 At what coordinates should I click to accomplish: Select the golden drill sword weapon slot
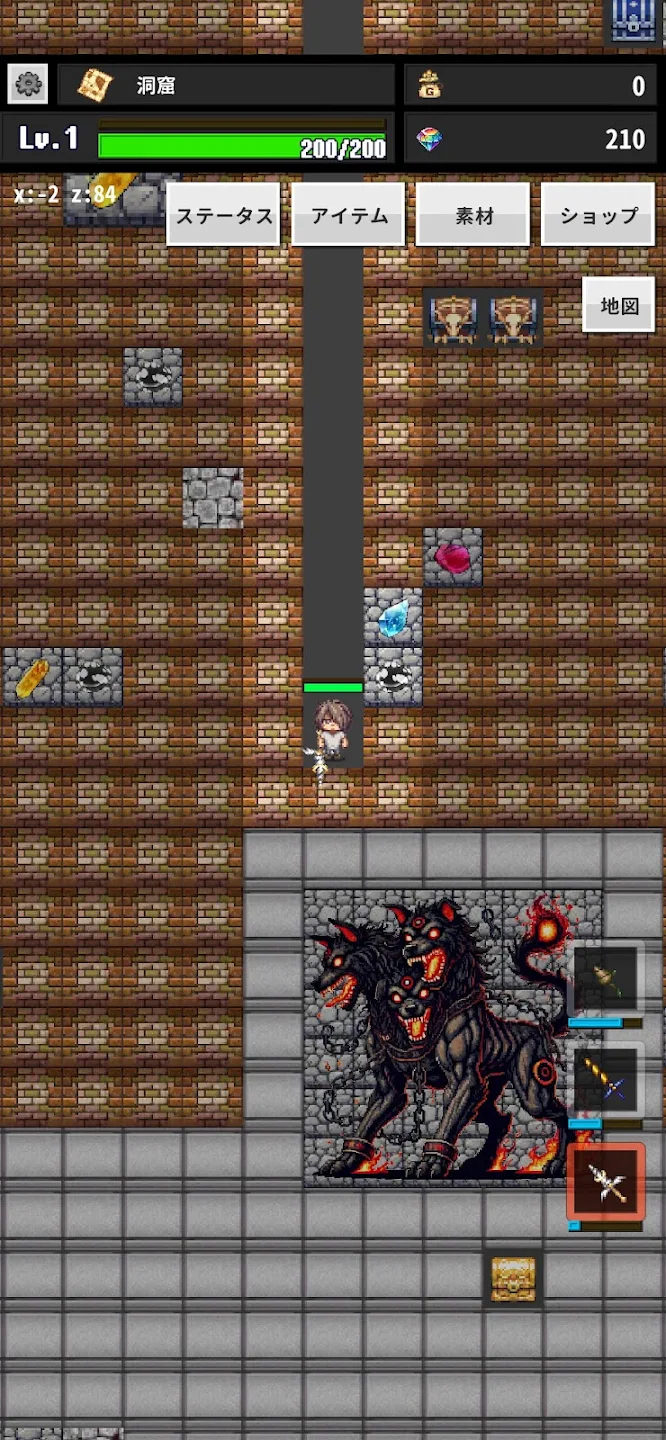pyautogui.click(x=606, y=1082)
